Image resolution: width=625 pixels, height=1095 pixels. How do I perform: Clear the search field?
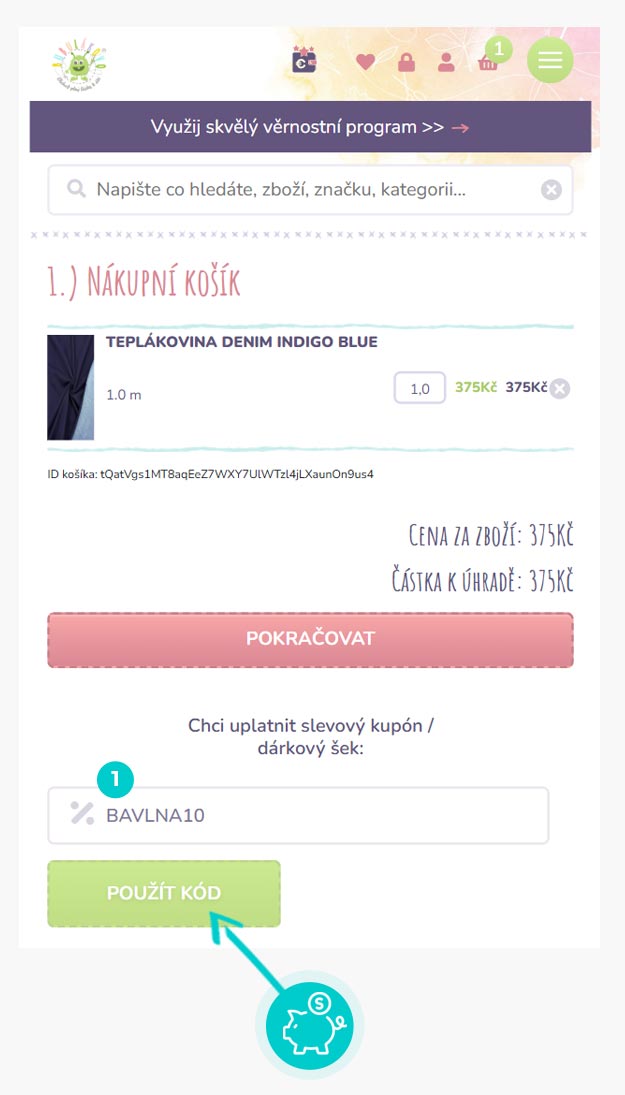pos(551,189)
